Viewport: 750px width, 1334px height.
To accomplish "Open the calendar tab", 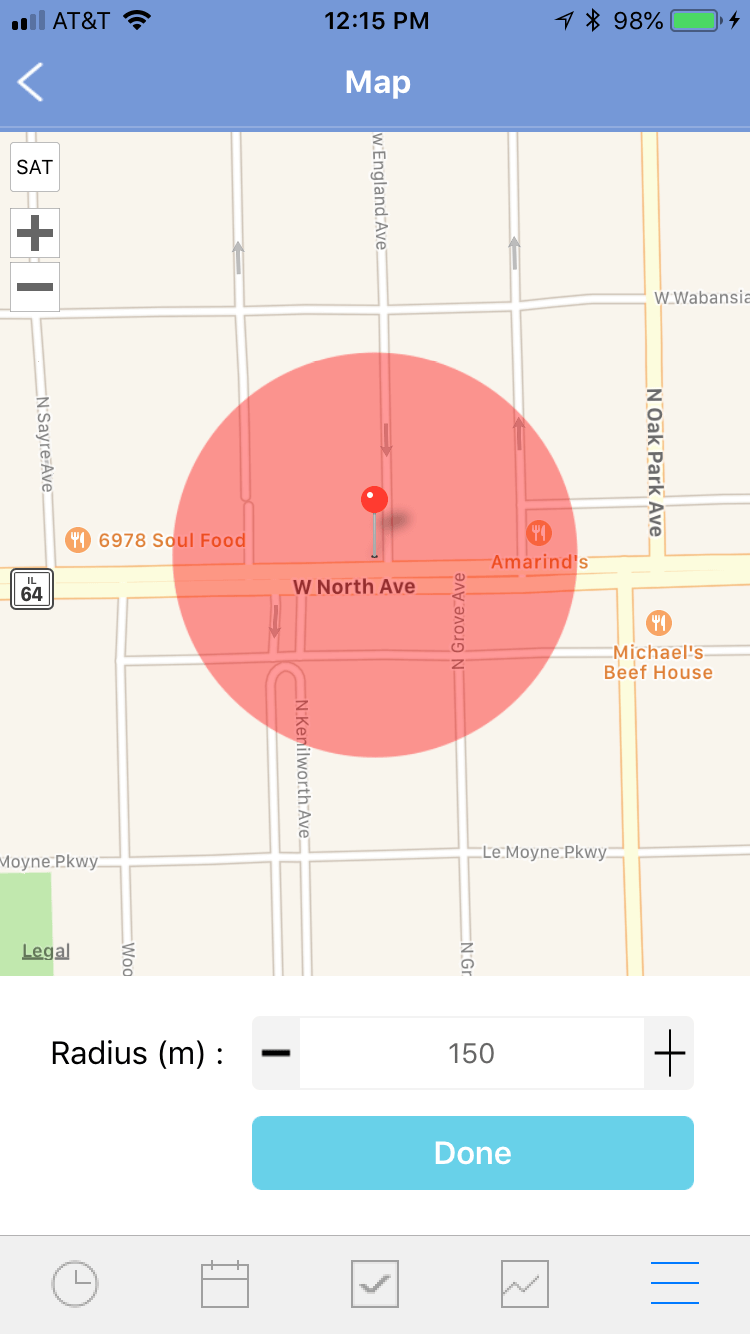I will tap(225, 1284).
